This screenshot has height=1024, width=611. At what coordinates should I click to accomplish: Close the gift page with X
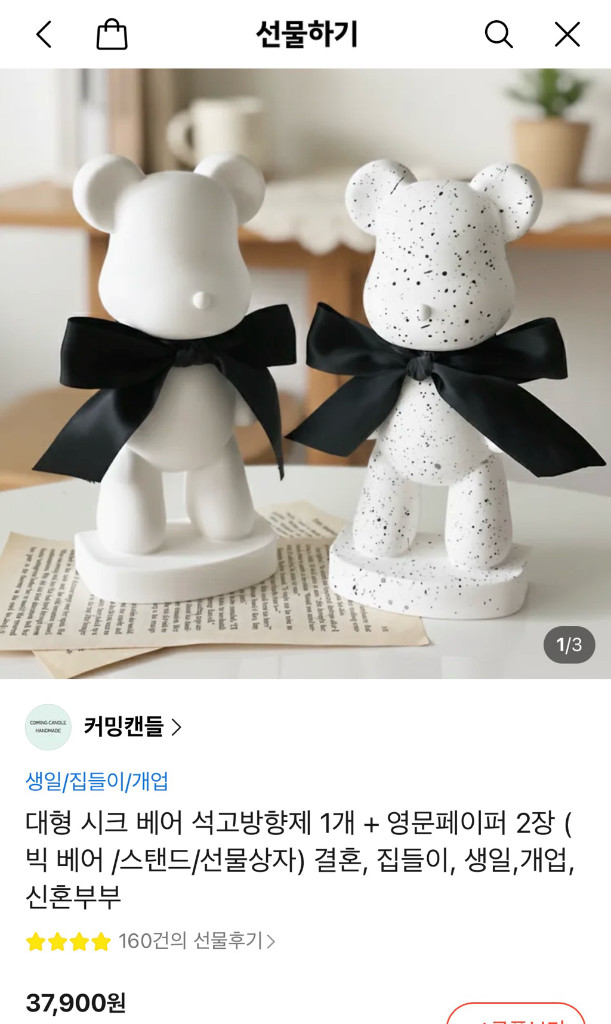click(567, 35)
